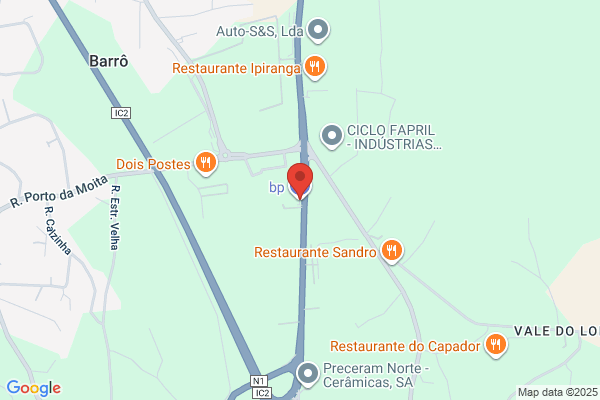The height and width of the screenshot is (400, 600).
Task: Open the Restaurante do Capador marker
Action: coord(496,346)
